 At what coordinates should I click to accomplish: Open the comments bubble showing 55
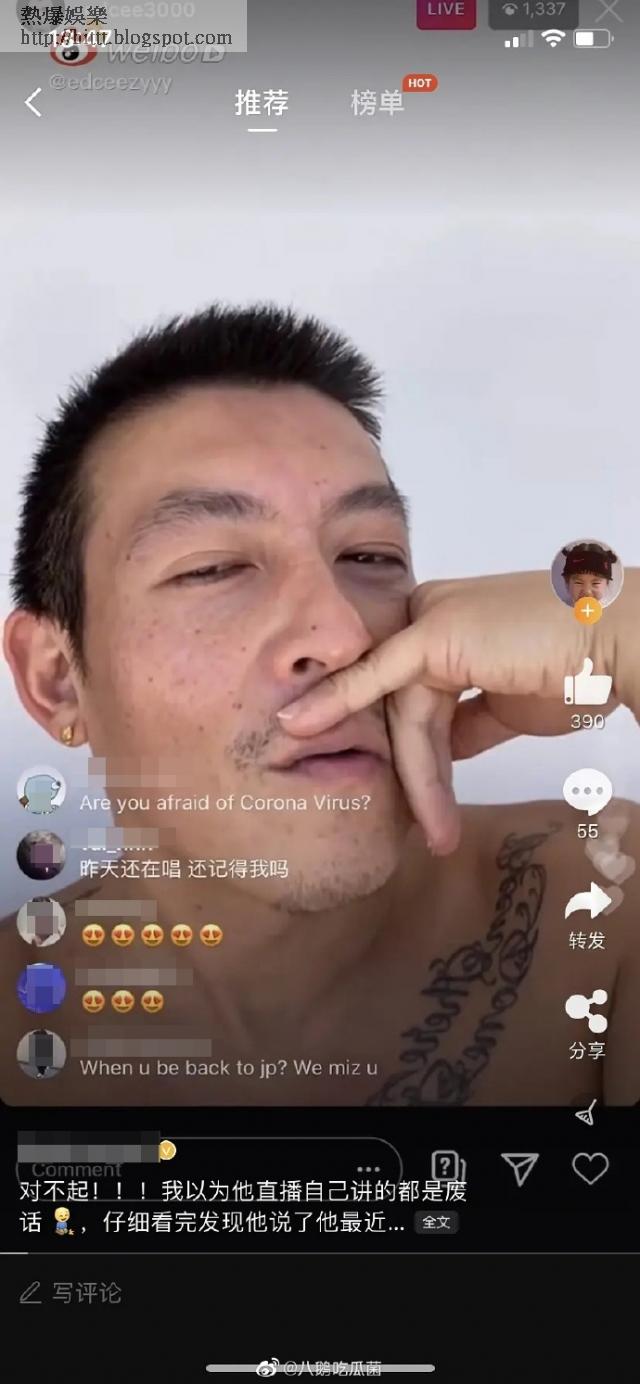pyautogui.click(x=587, y=793)
